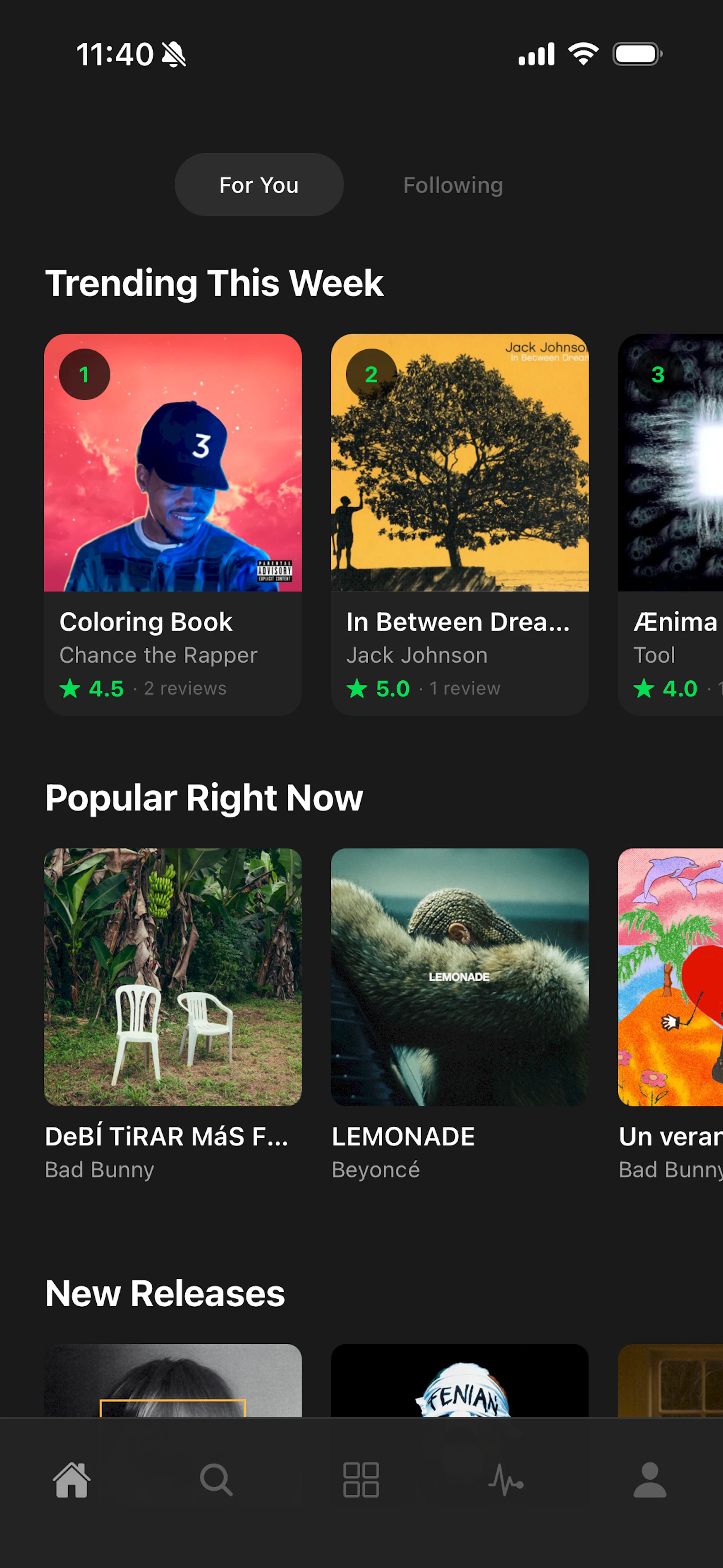Switch to the Following tab

tap(453, 185)
